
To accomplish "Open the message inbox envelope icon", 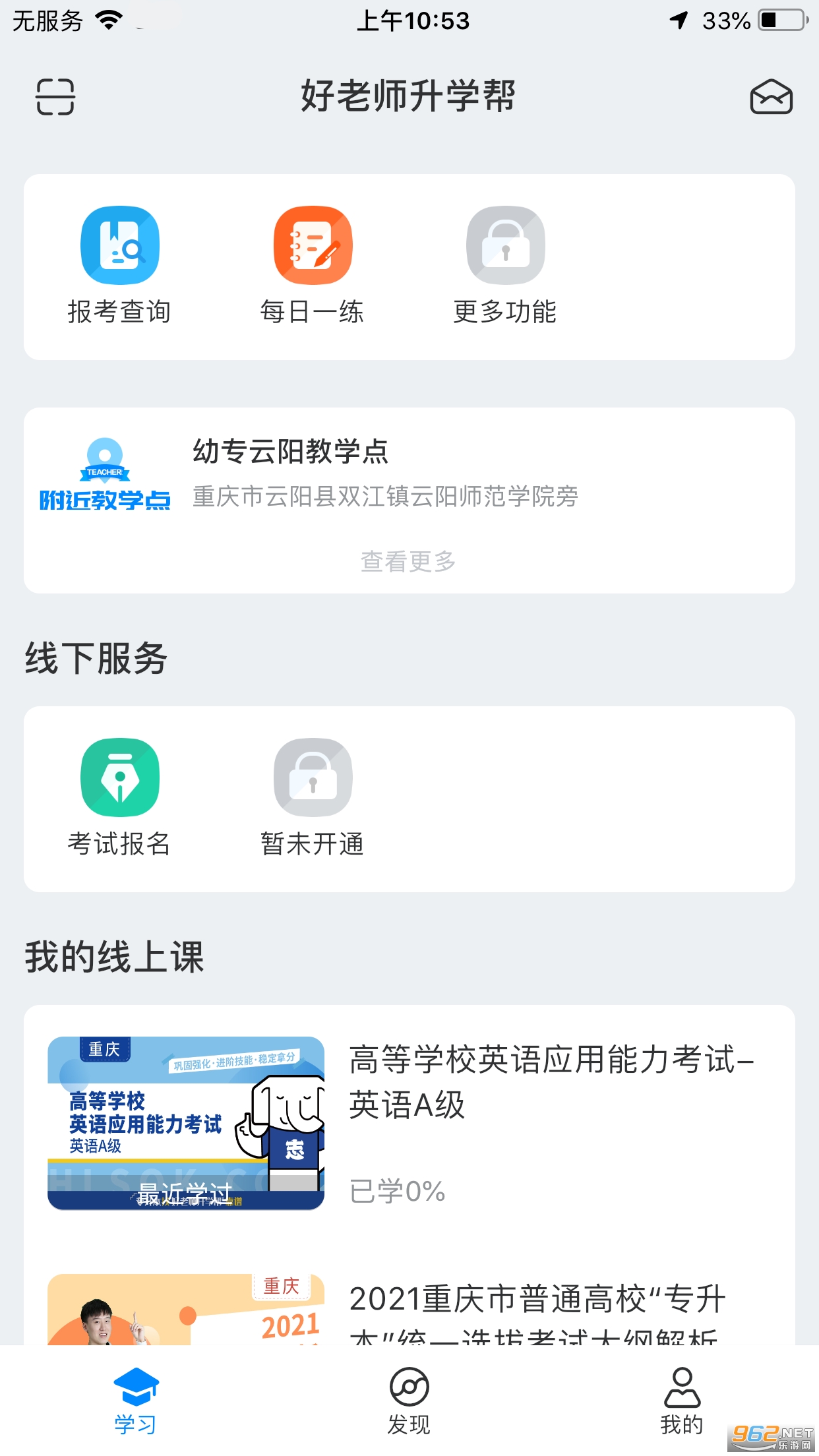I will tap(770, 98).
